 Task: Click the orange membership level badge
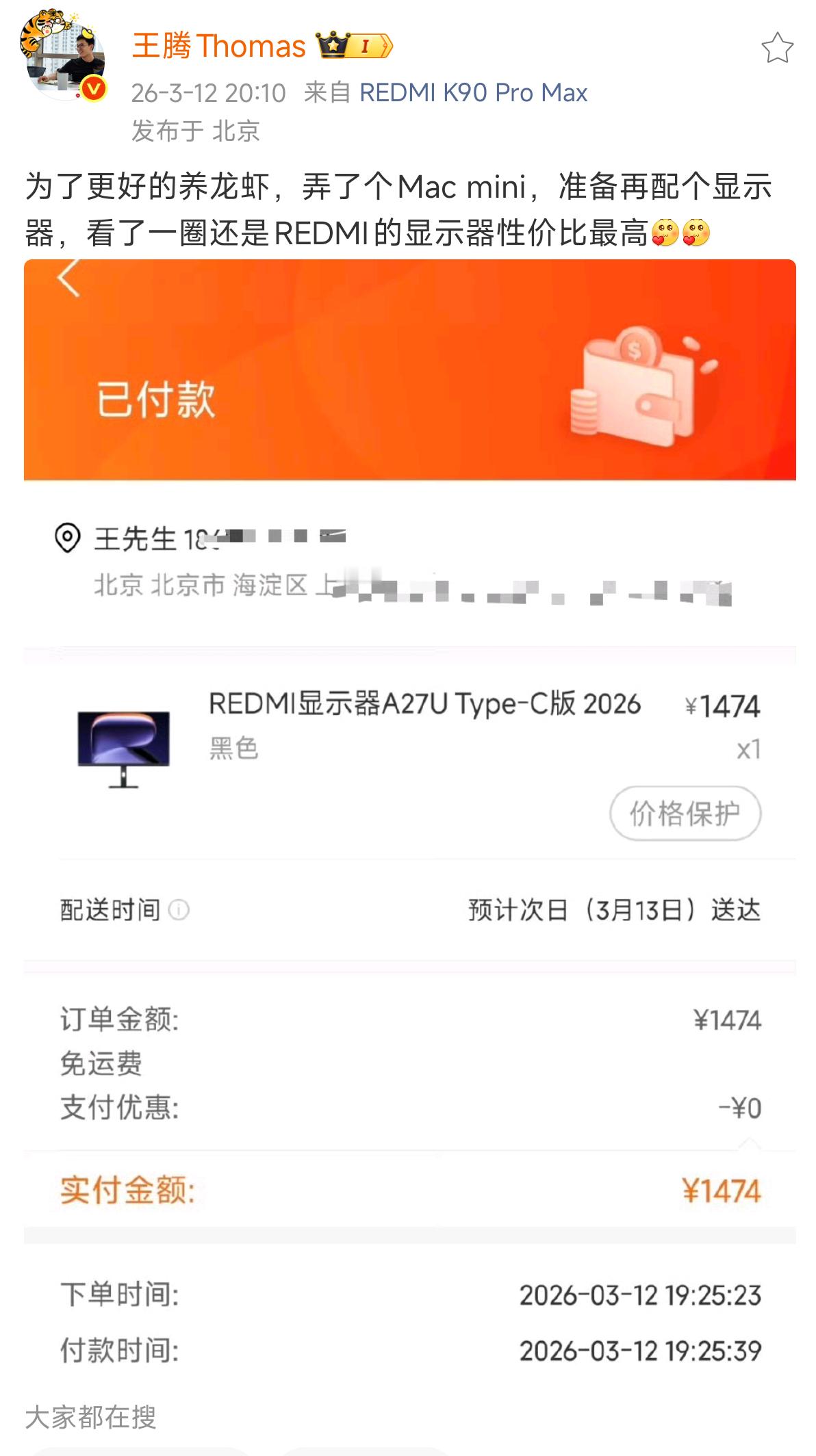click(367, 47)
